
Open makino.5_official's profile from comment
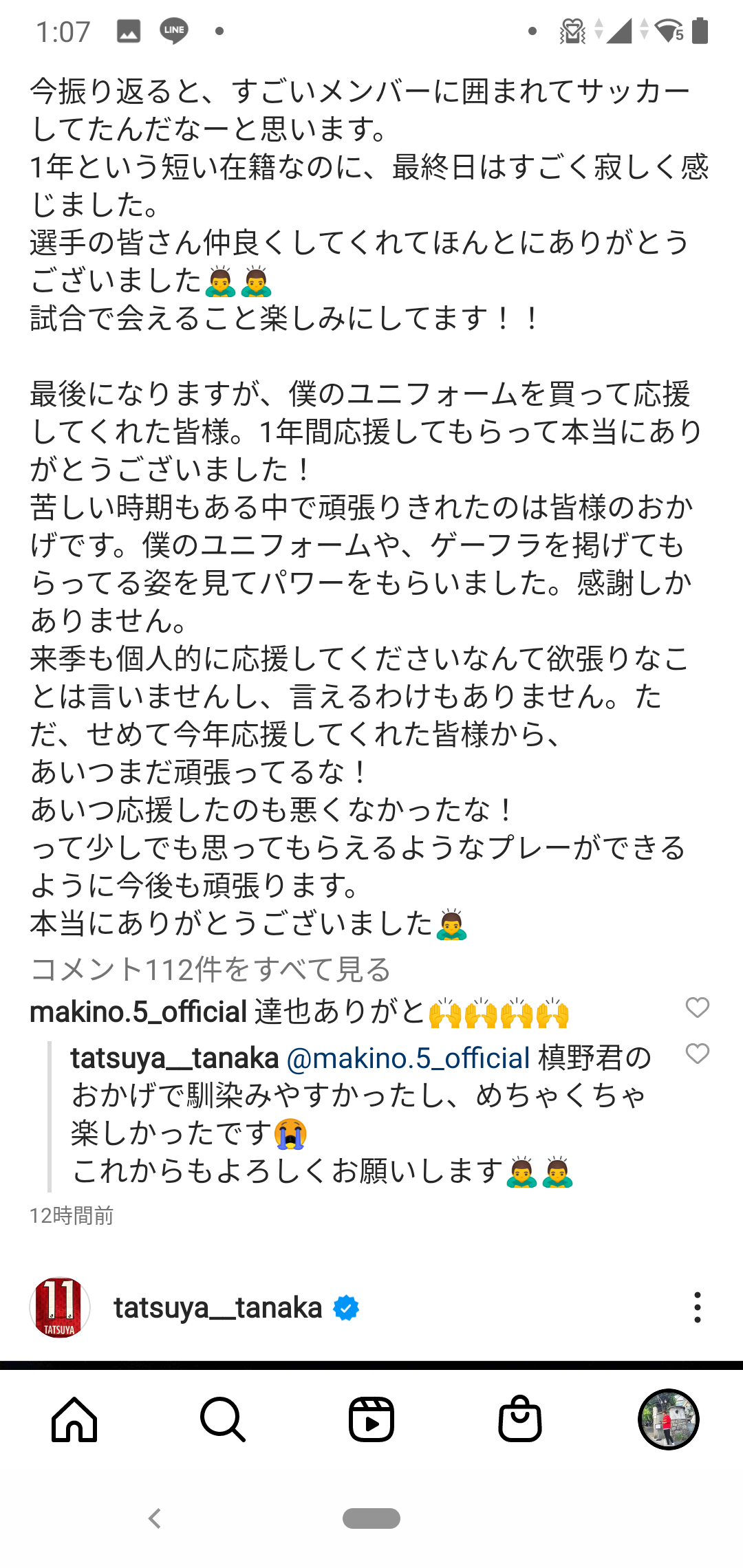click(x=138, y=1012)
